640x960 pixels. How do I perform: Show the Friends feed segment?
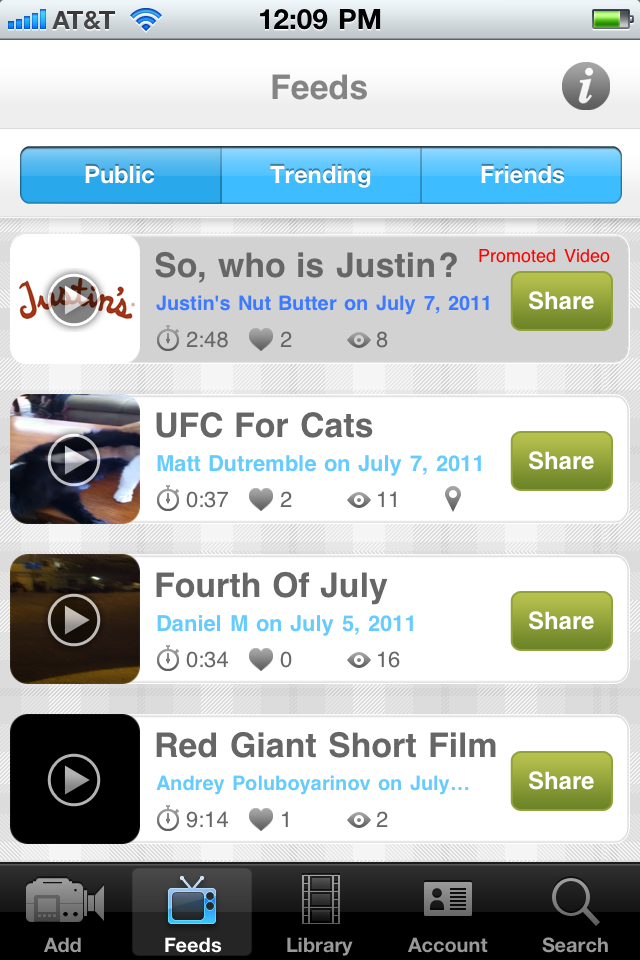[522, 175]
